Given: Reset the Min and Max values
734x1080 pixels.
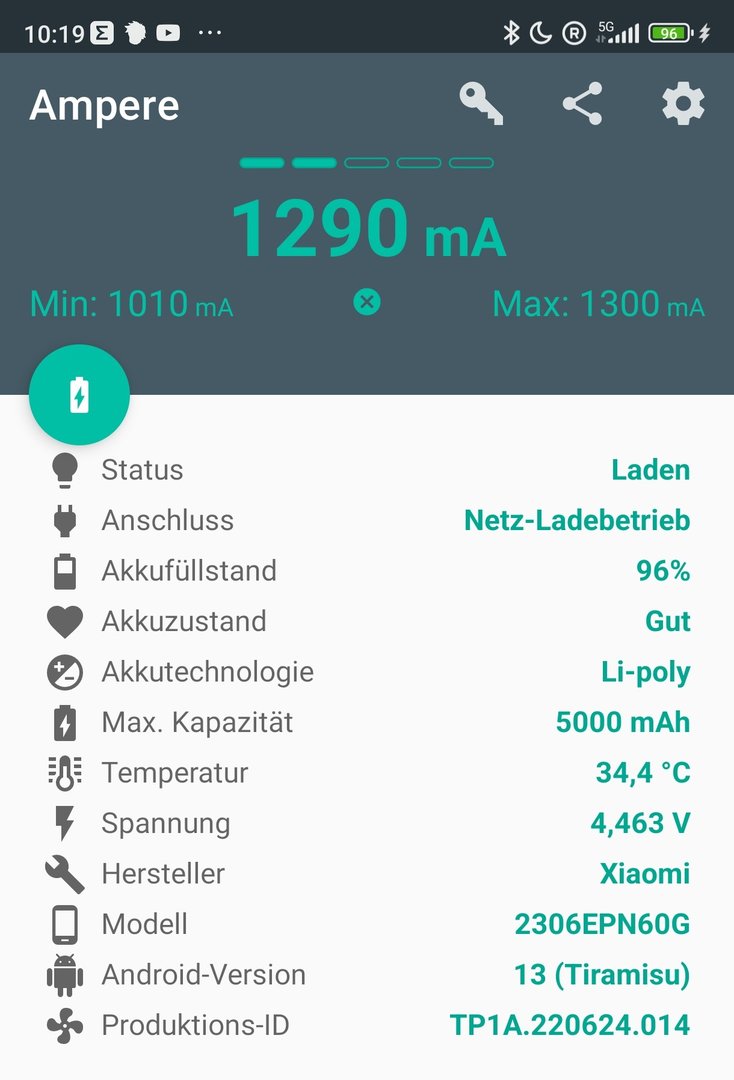Looking at the screenshot, I should 367,301.
